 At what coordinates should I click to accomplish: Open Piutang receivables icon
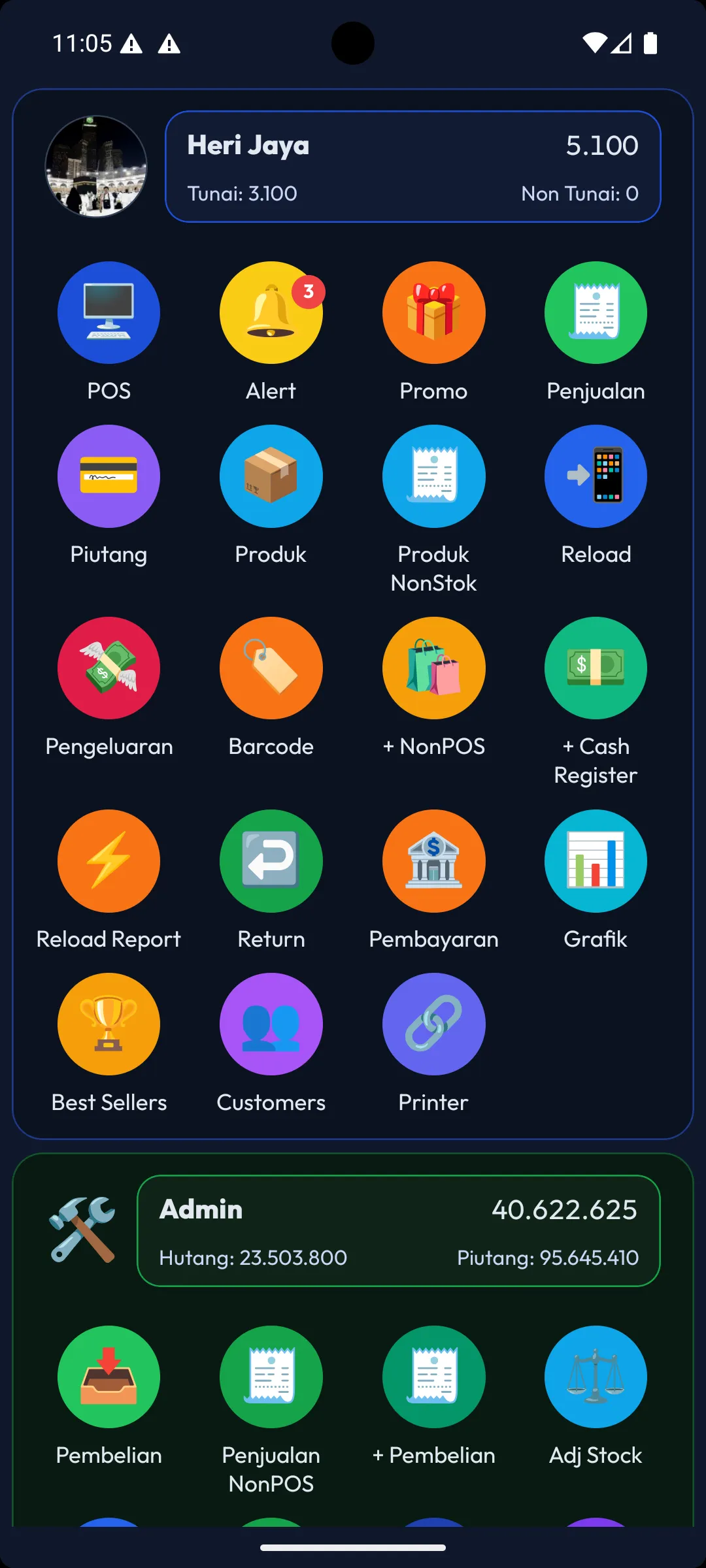click(x=109, y=476)
